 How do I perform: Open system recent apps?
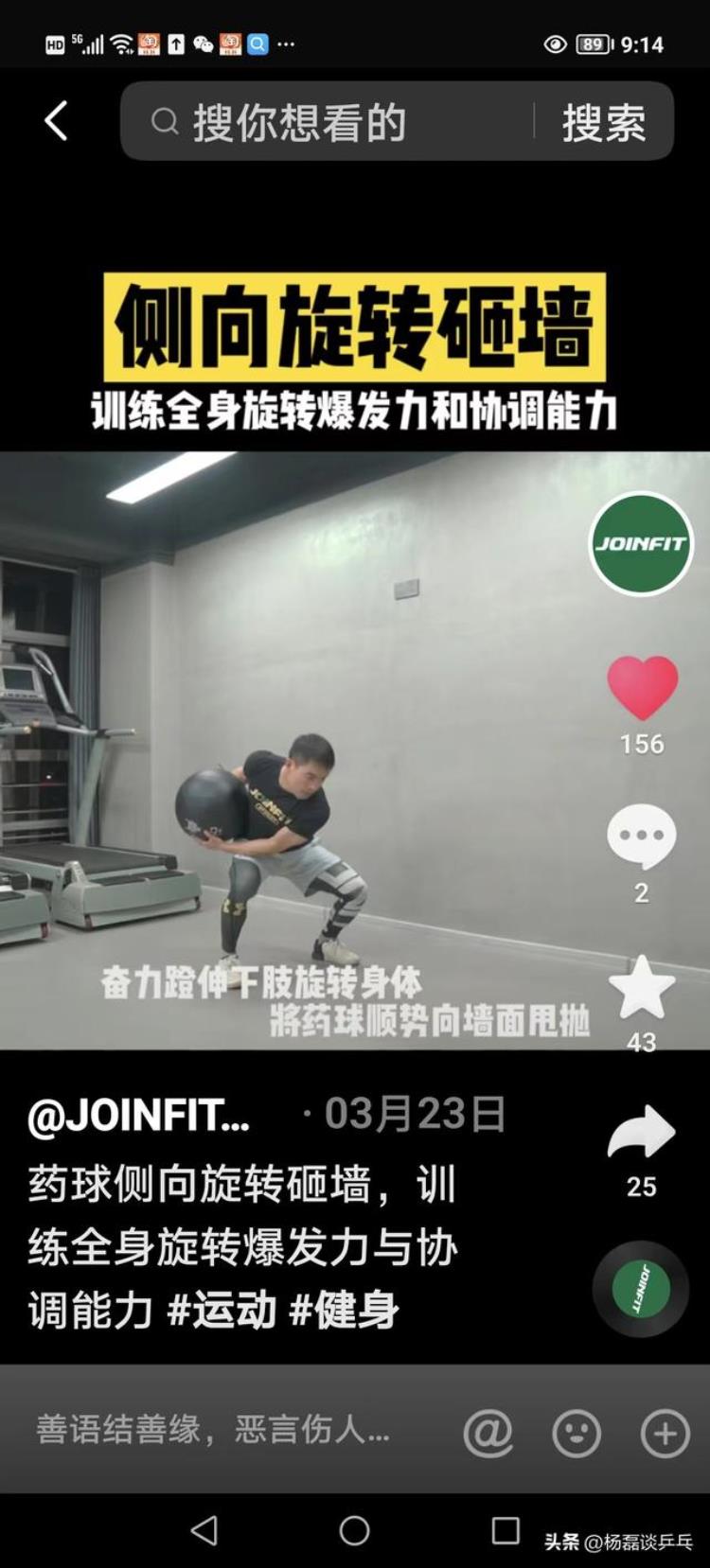506,1530
